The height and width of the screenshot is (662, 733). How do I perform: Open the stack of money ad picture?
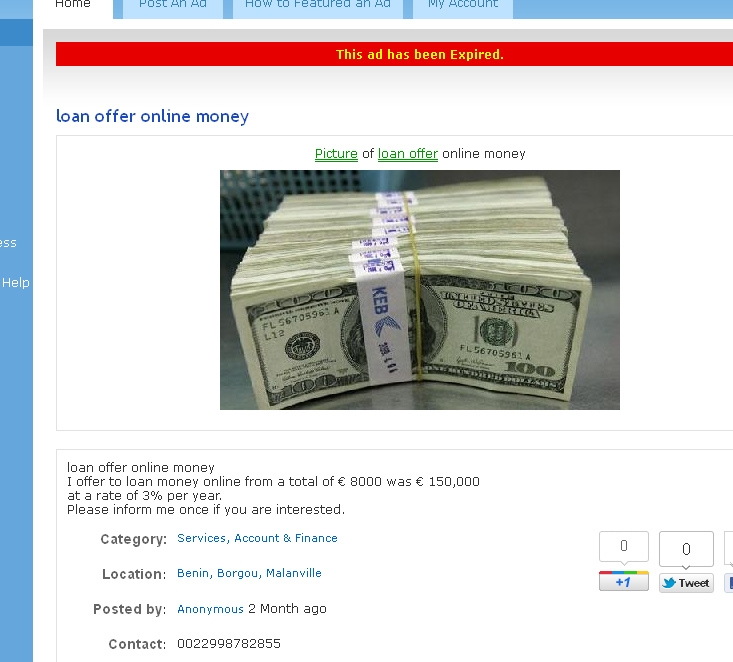[x=419, y=290]
